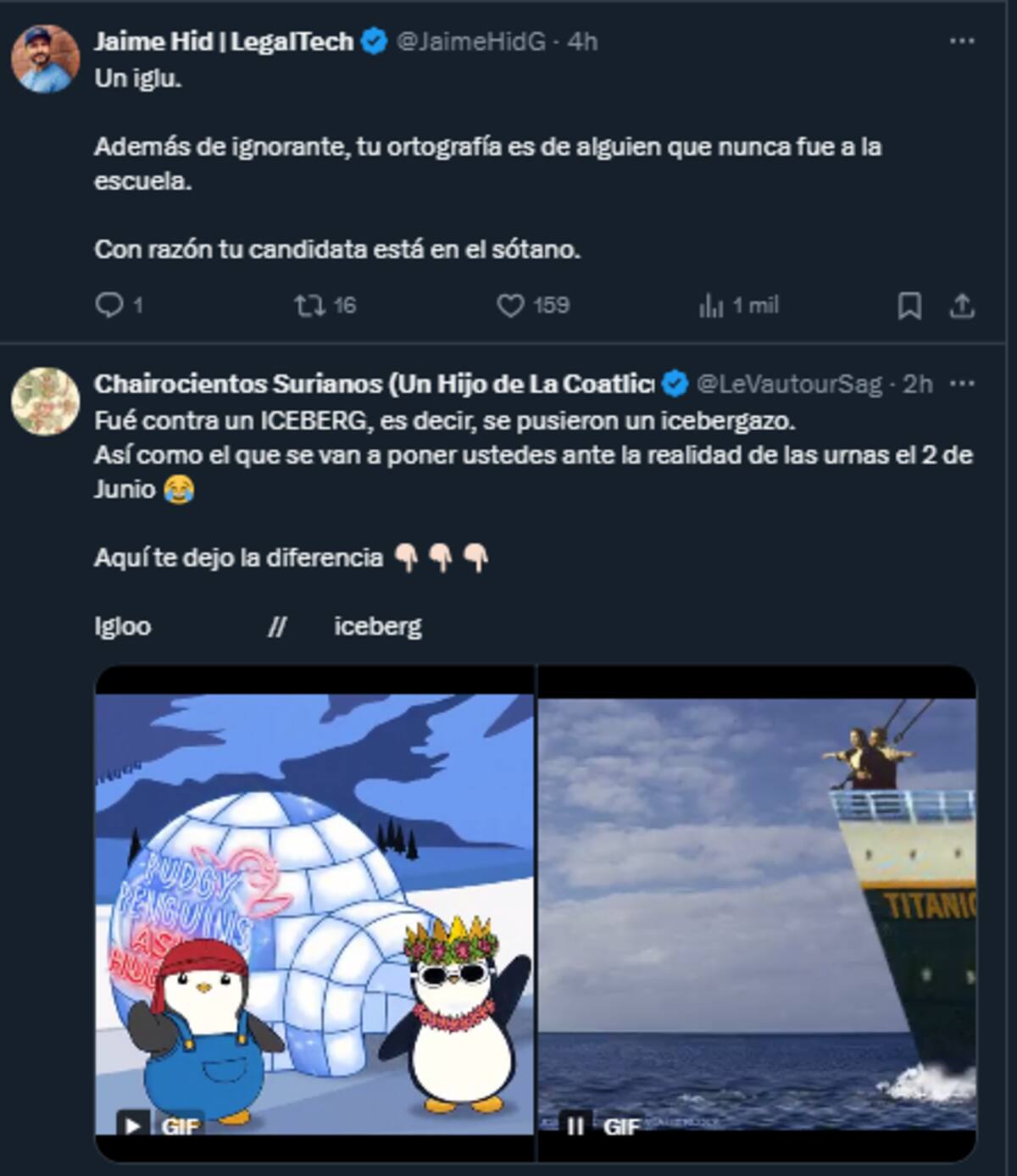Bookmark Jaime Hid's tweet
The width and height of the screenshot is (1017, 1176).
(909, 305)
